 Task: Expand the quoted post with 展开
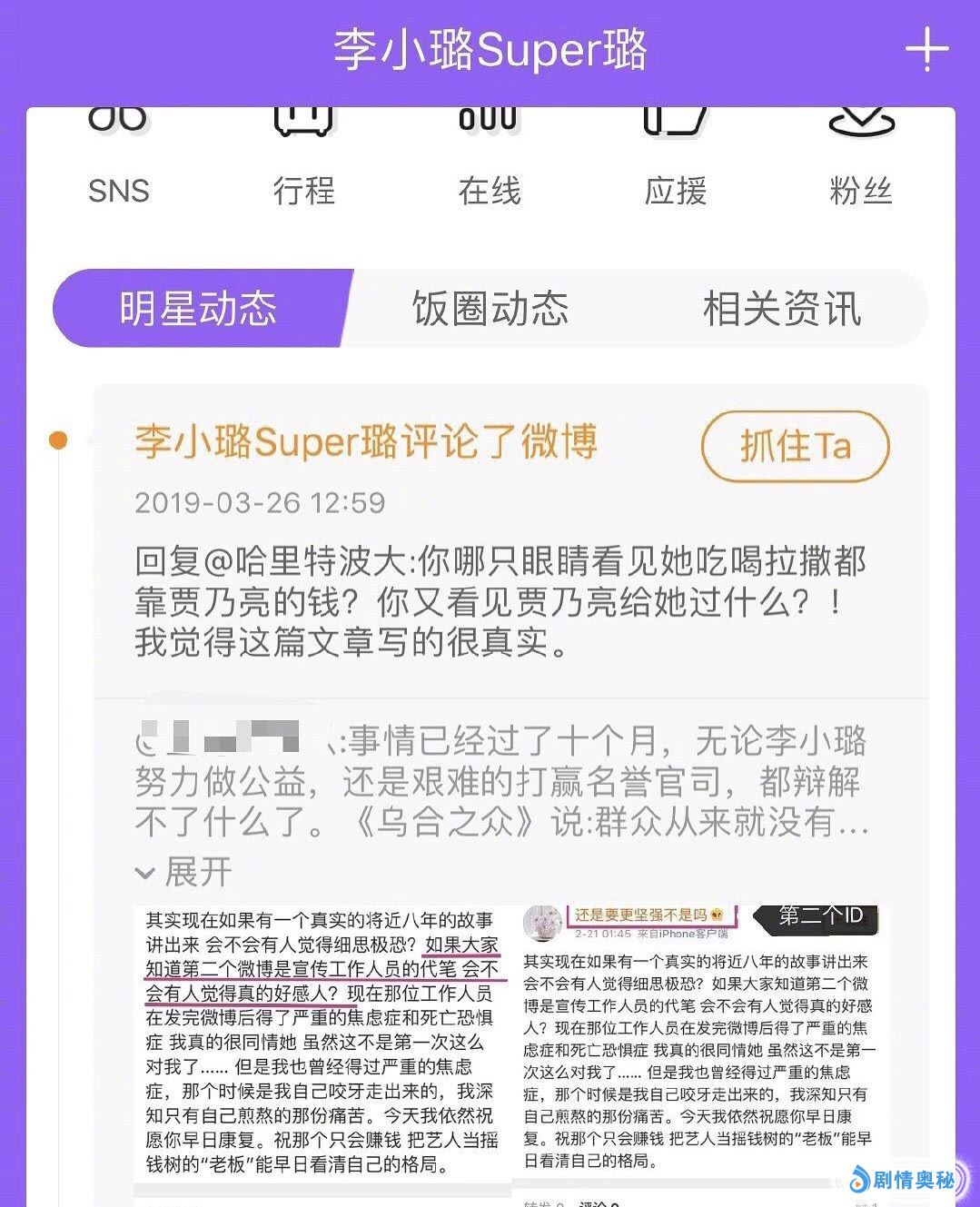(x=184, y=872)
